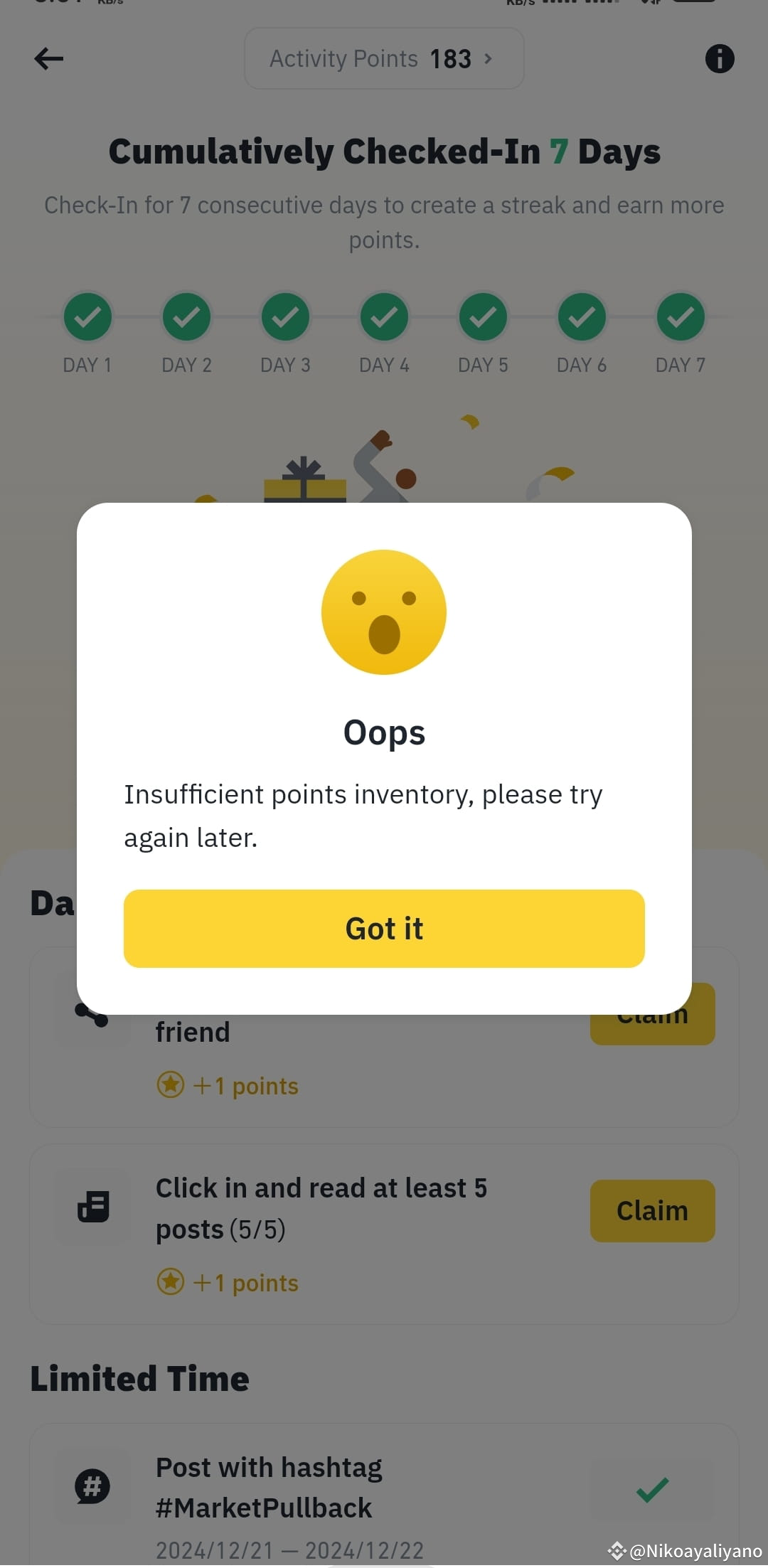Open Activity Points details via the chevron
This screenshot has width=768, height=1568.
488,59
